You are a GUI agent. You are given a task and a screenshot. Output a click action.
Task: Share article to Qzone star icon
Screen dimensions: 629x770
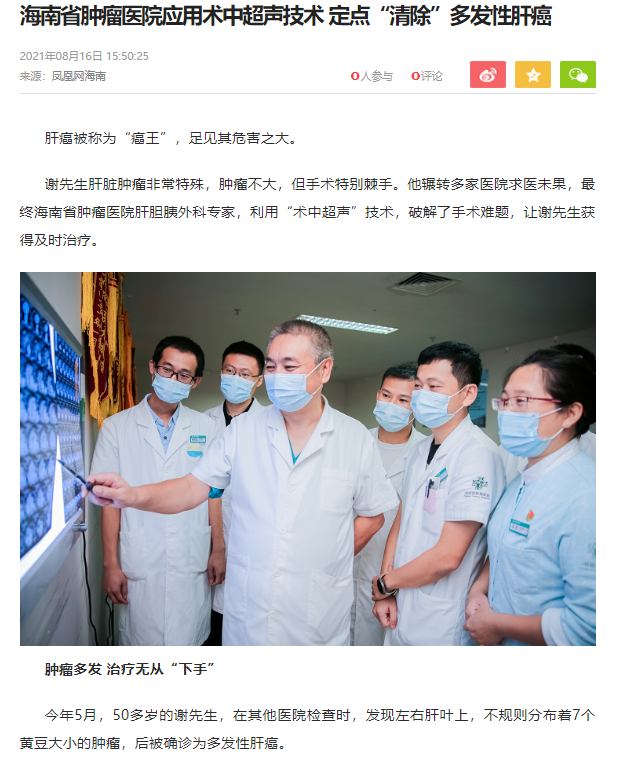(x=533, y=75)
